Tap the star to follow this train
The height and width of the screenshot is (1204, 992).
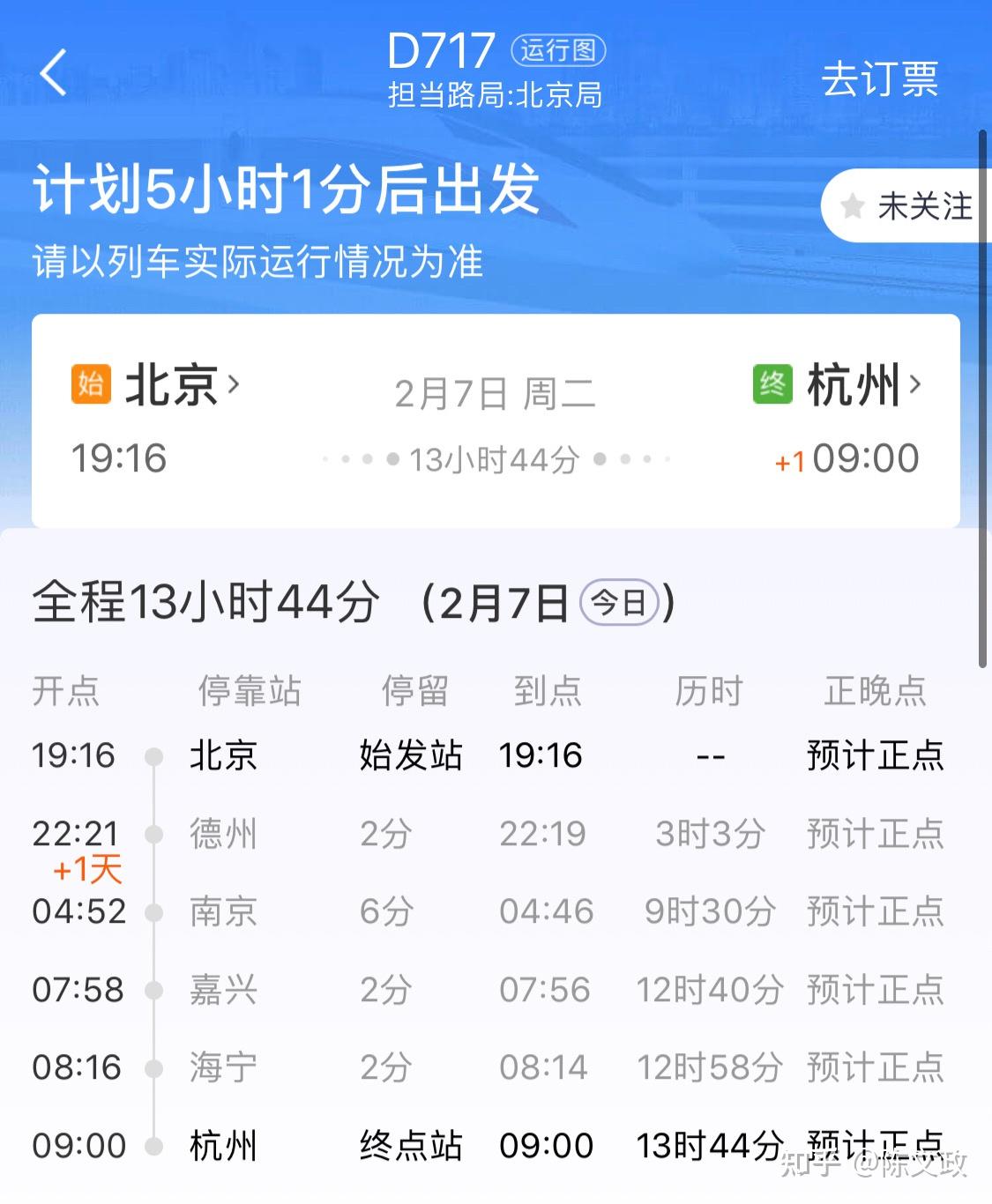coord(852,205)
